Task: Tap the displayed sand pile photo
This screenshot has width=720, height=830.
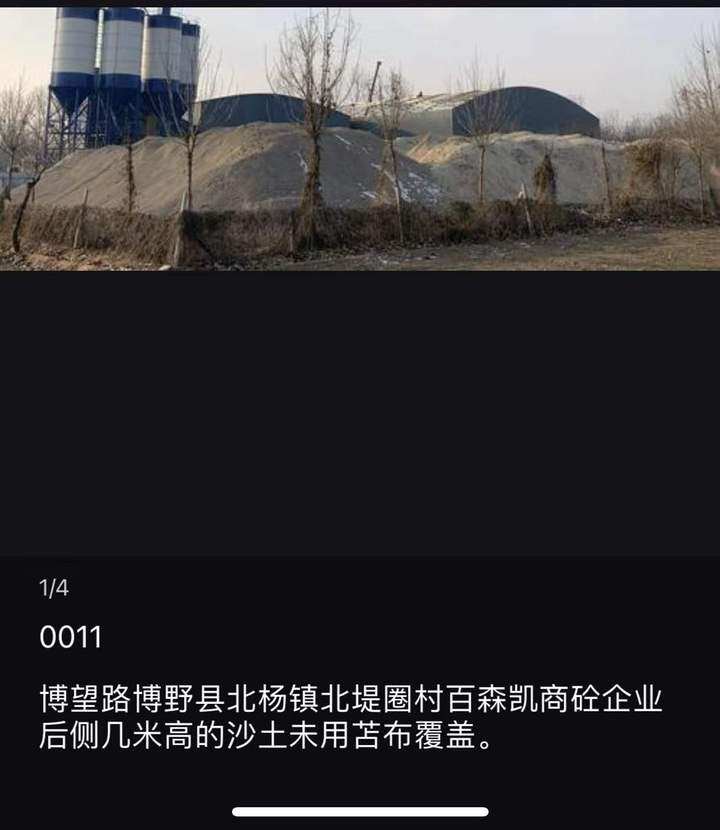Action: (x=360, y=138)
